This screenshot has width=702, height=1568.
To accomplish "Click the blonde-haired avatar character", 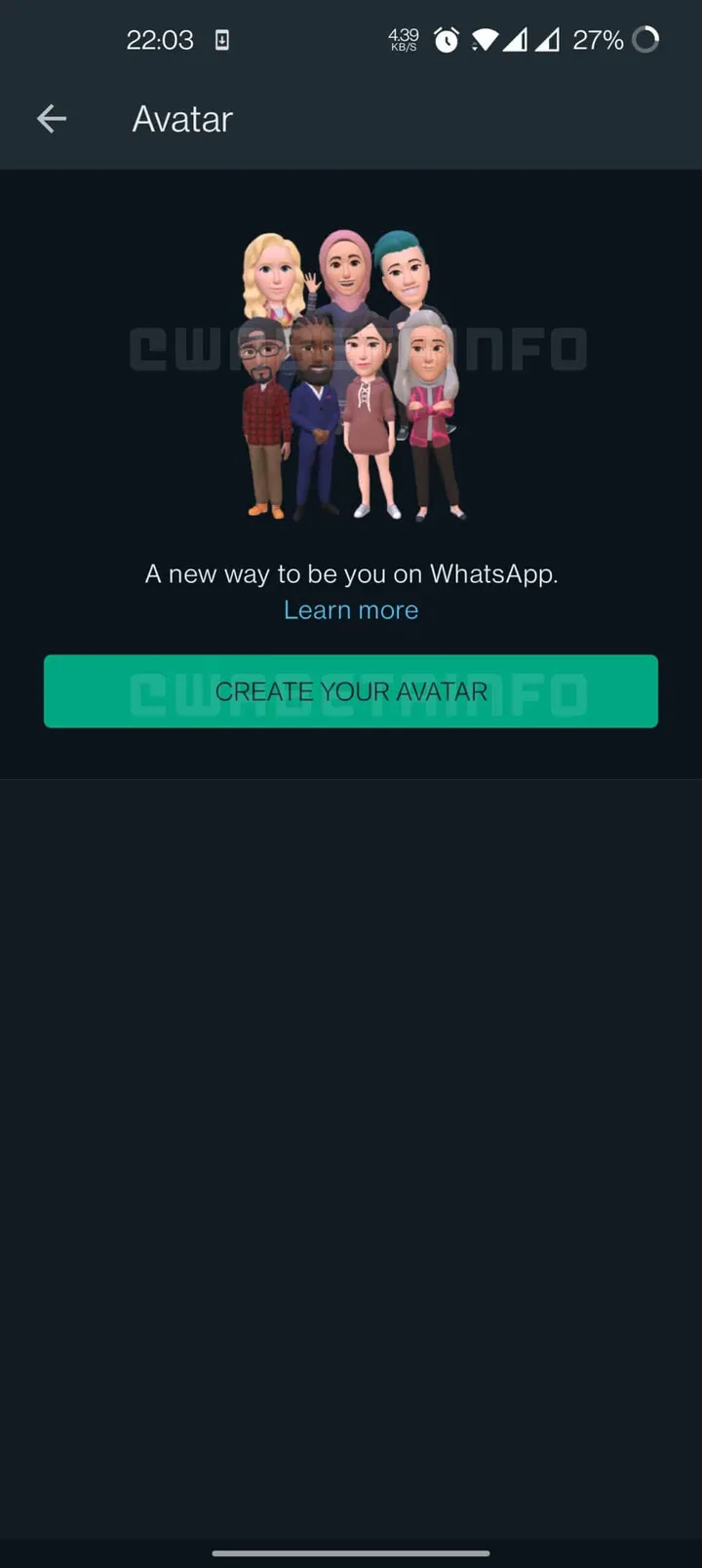I will coord(273,273).
